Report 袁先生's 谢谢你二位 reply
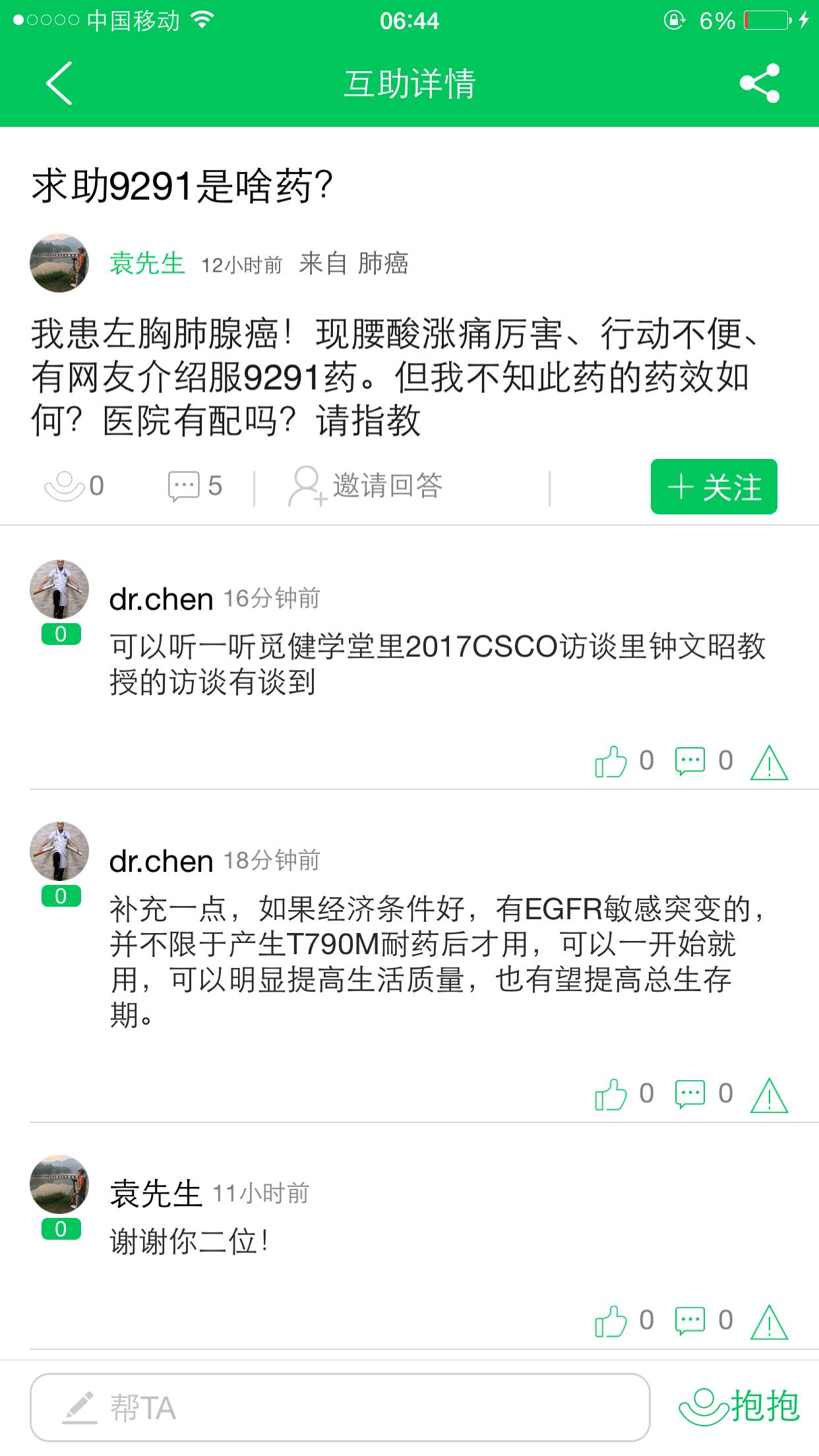 point(770,1322)
